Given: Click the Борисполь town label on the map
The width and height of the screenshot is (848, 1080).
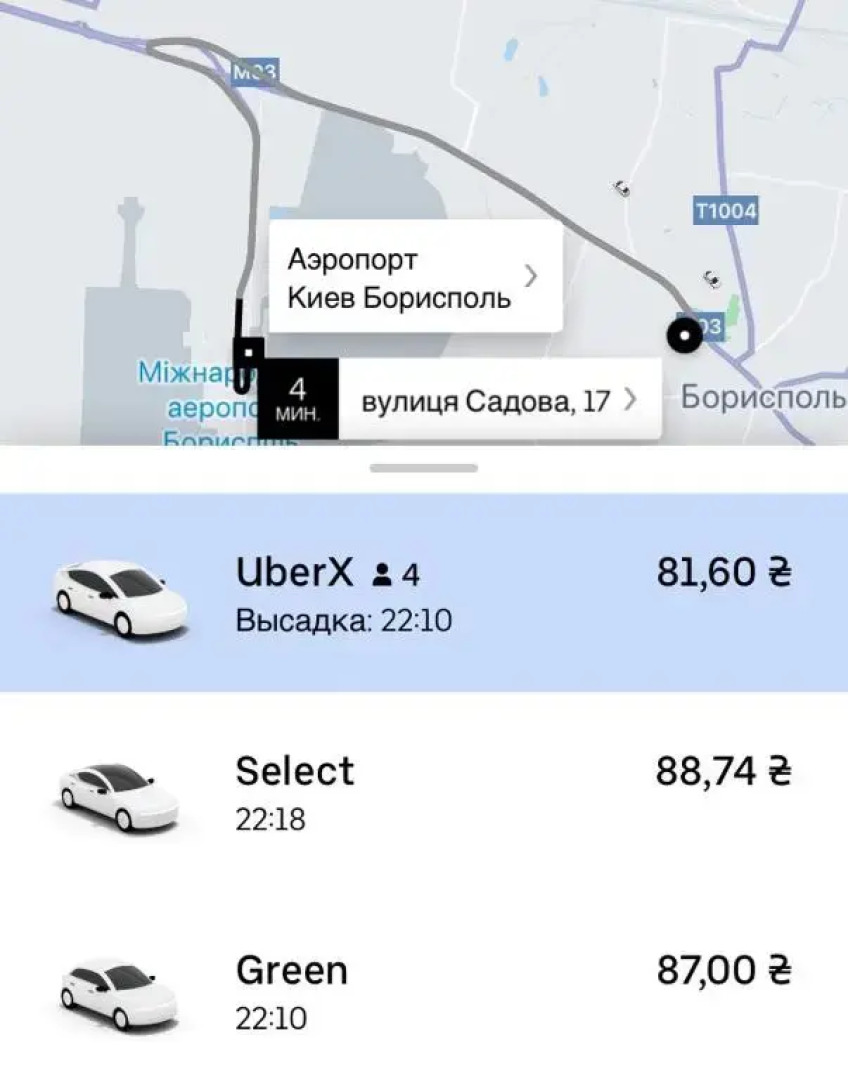Looking at the screenshot, I should pyautogui.click(x=764, y=398).
